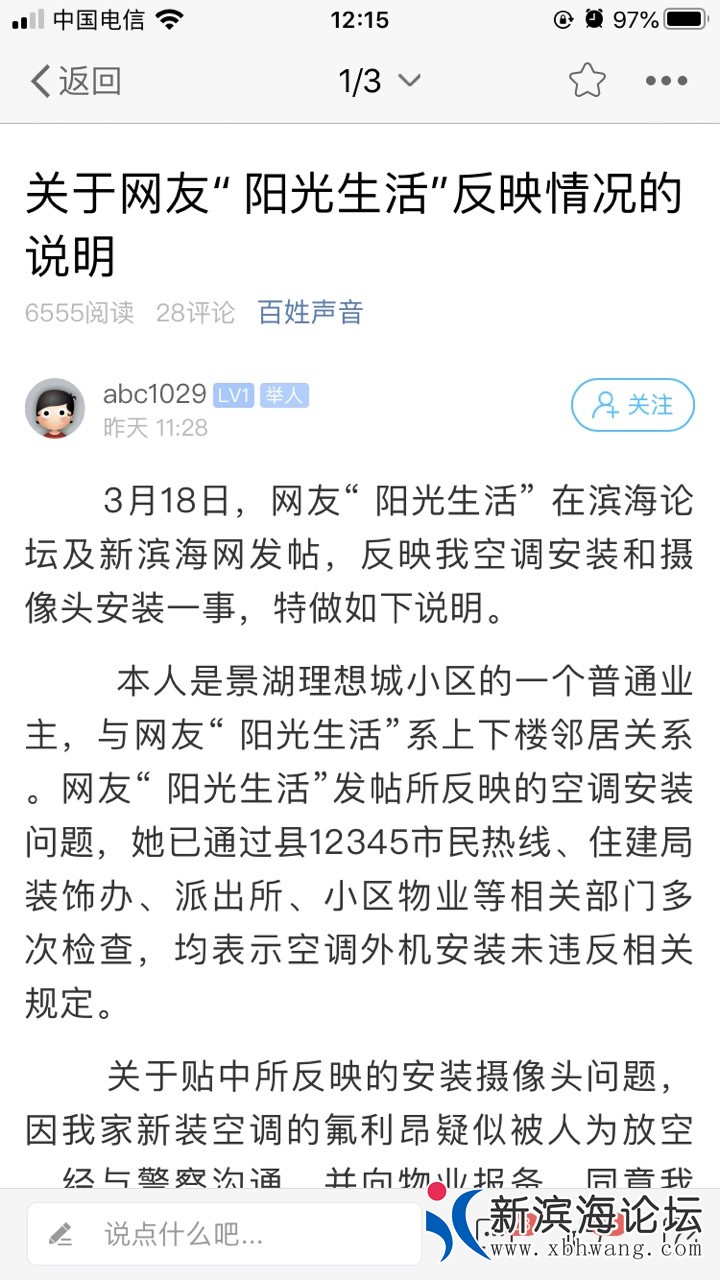View abc1029's profile avatar

pos(55,408)
